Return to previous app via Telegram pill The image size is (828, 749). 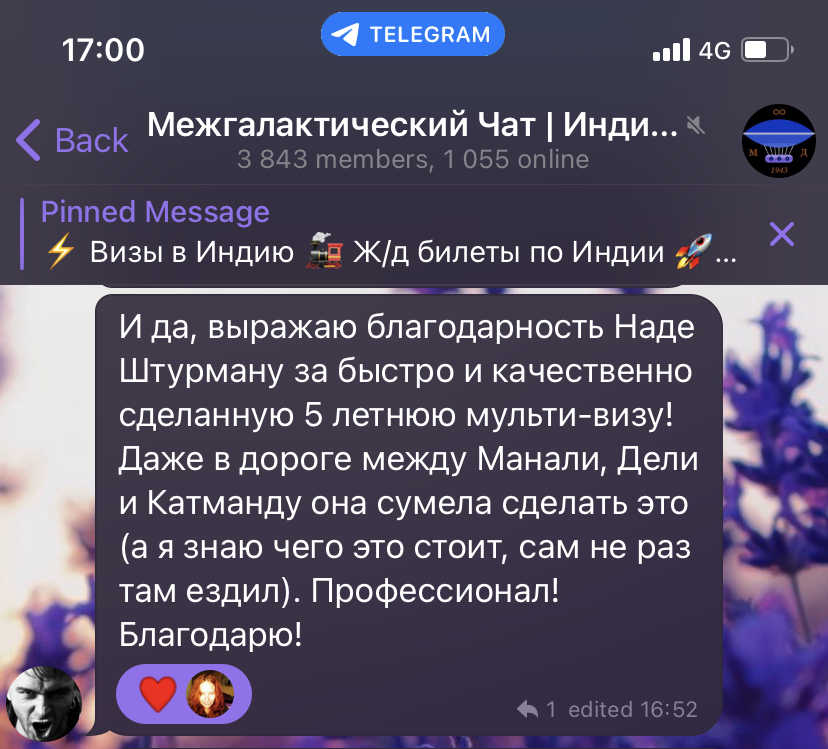tap(413, 35)
